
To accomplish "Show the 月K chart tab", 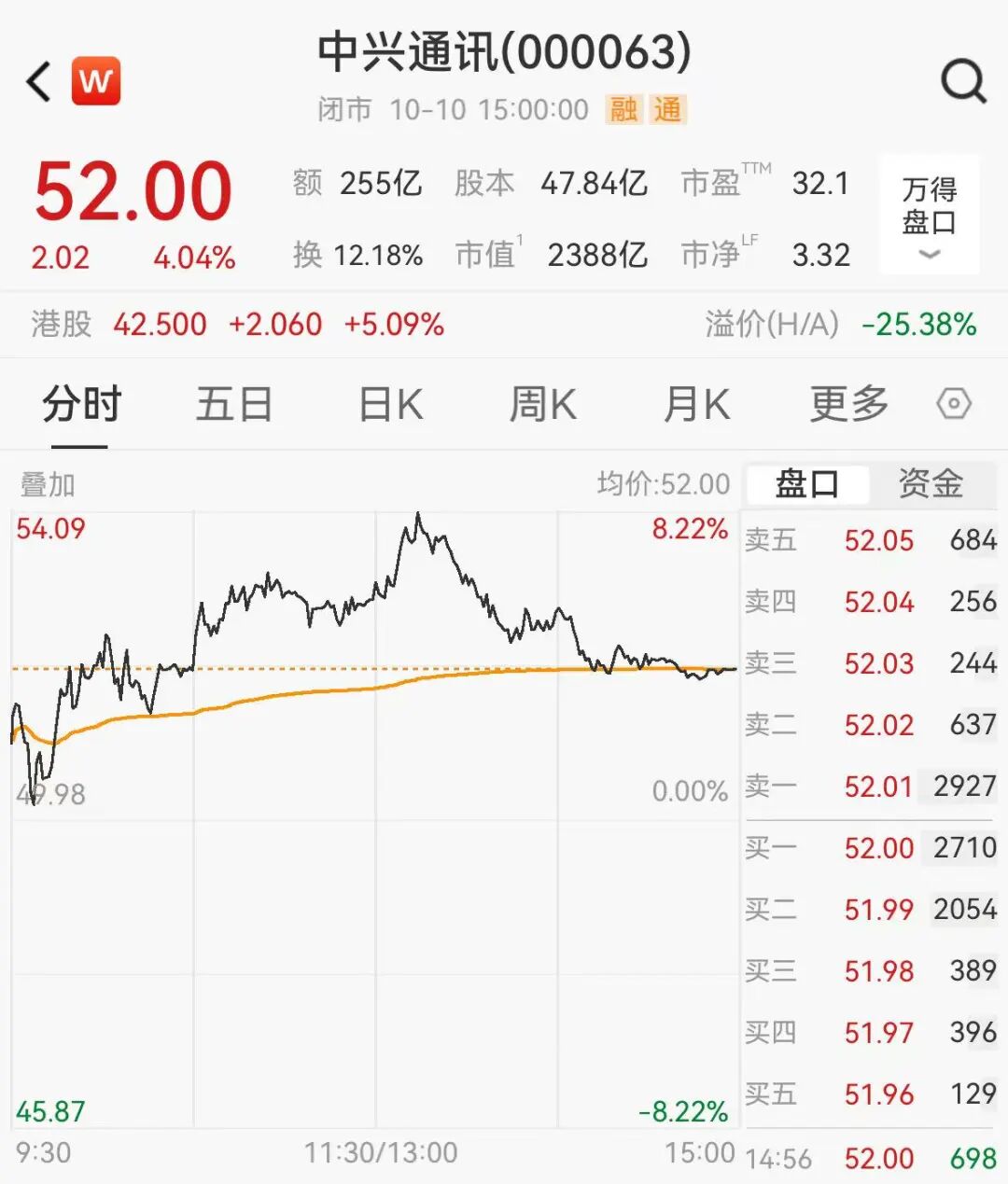I will (x=695, y=405).
